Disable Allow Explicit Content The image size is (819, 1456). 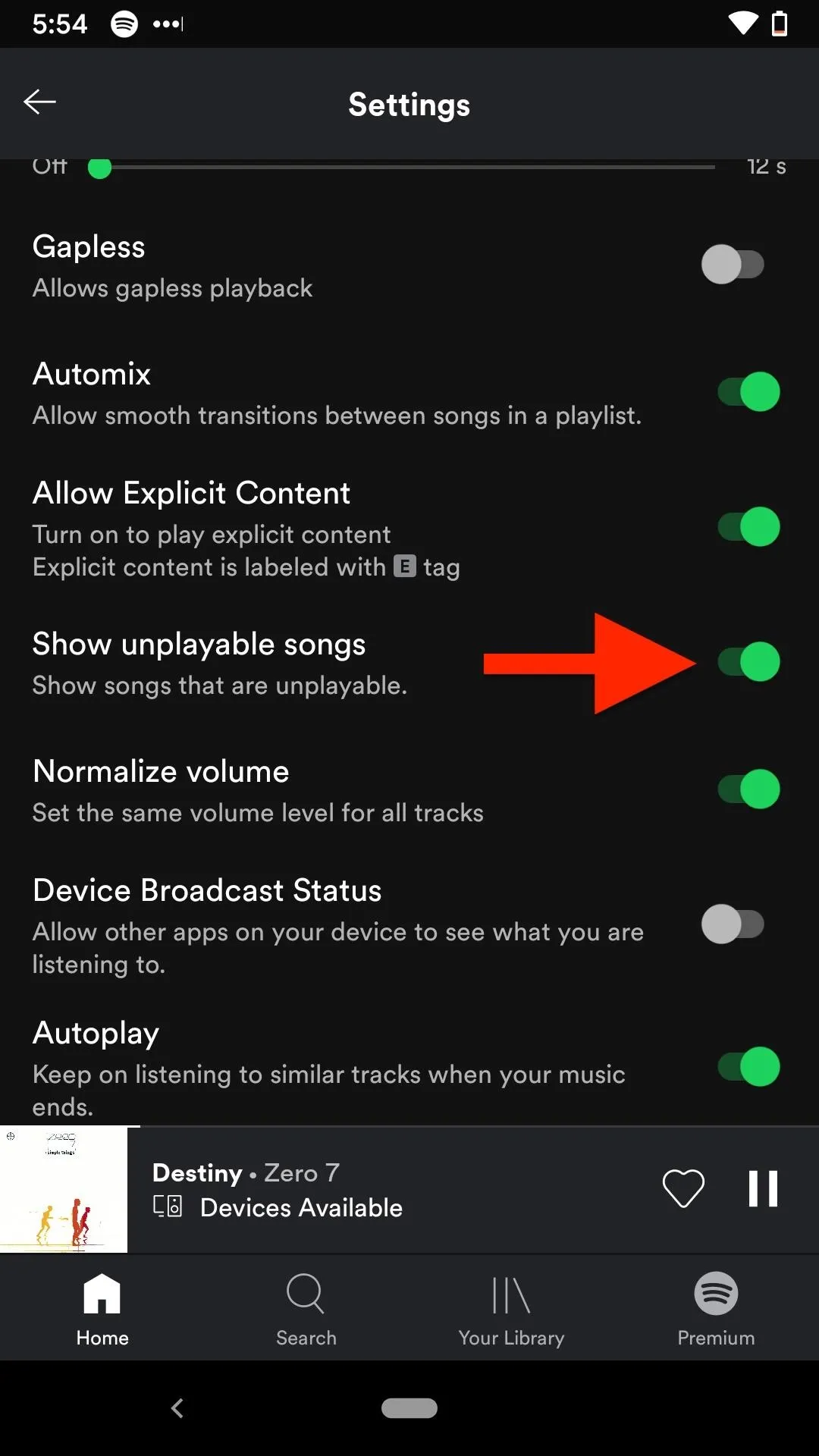pos(748,527)
